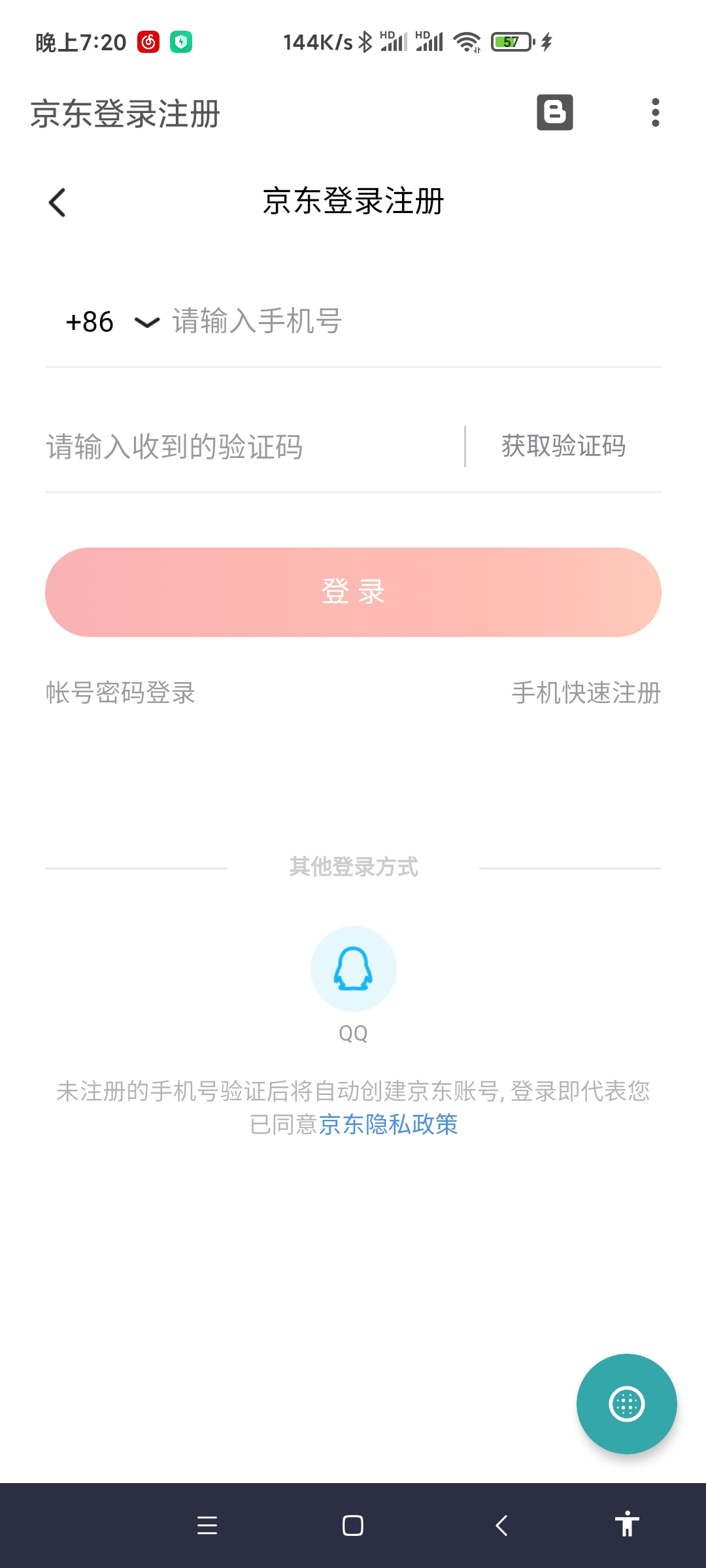Click the 'B' icon in the top bar
706x1568 pixels.
[x=555, y=112]
